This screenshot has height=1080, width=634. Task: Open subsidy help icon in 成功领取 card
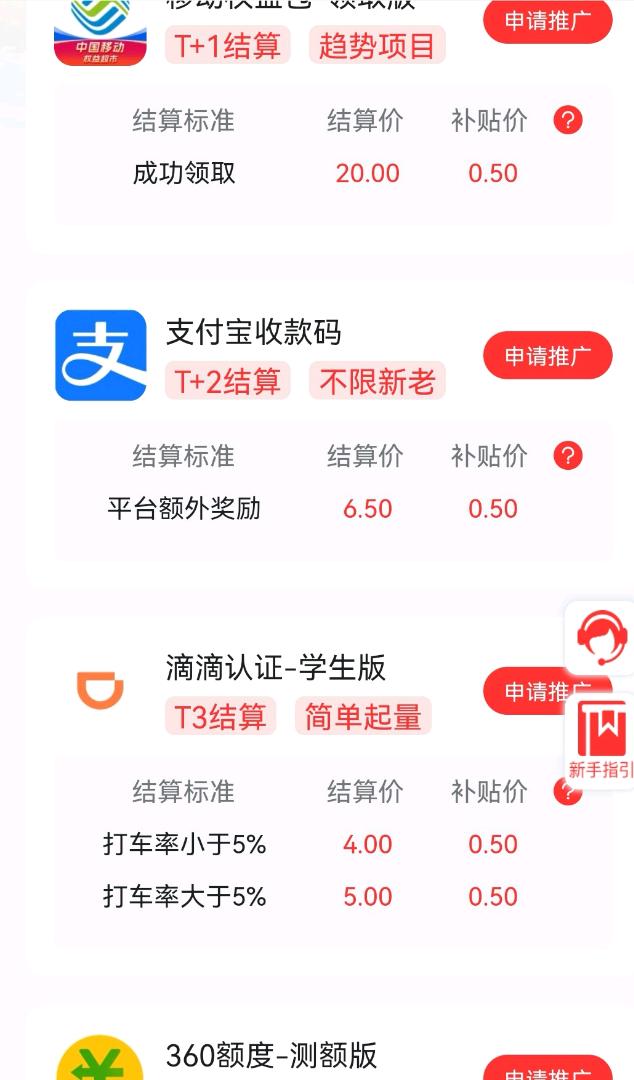[x=568, y=121]
